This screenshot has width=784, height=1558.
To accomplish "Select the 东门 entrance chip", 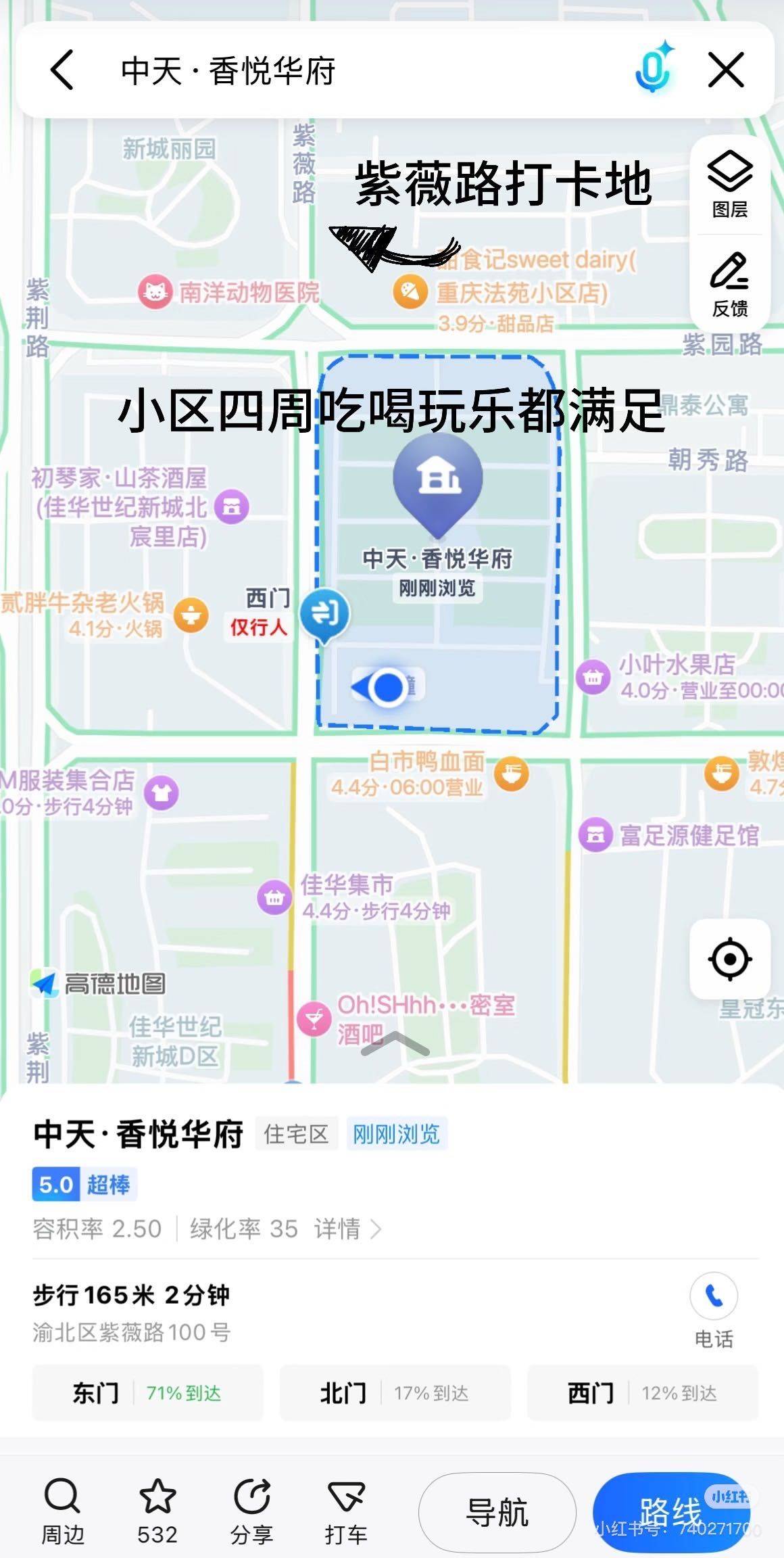I will point(147,1393).
